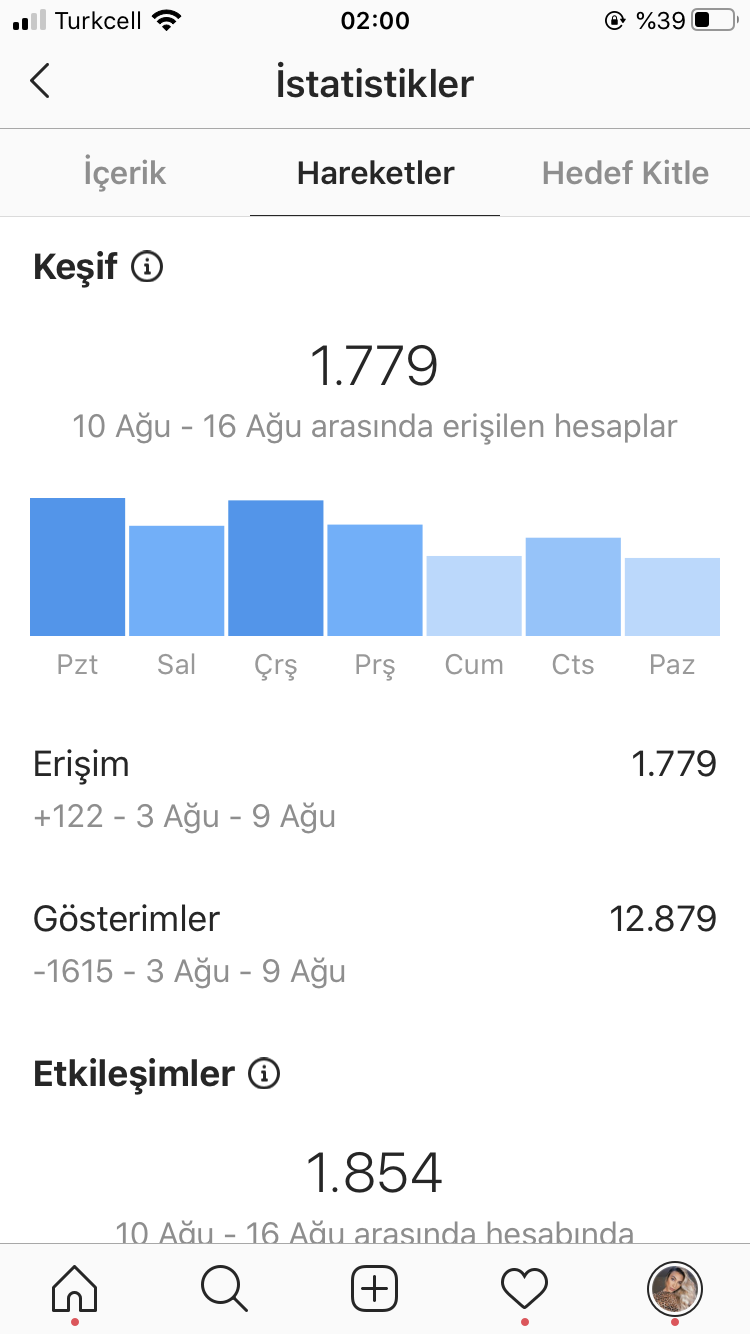Tap the info icon next to Keşif
Viewport: 750px width, 1334px height.
coord(147,267)
